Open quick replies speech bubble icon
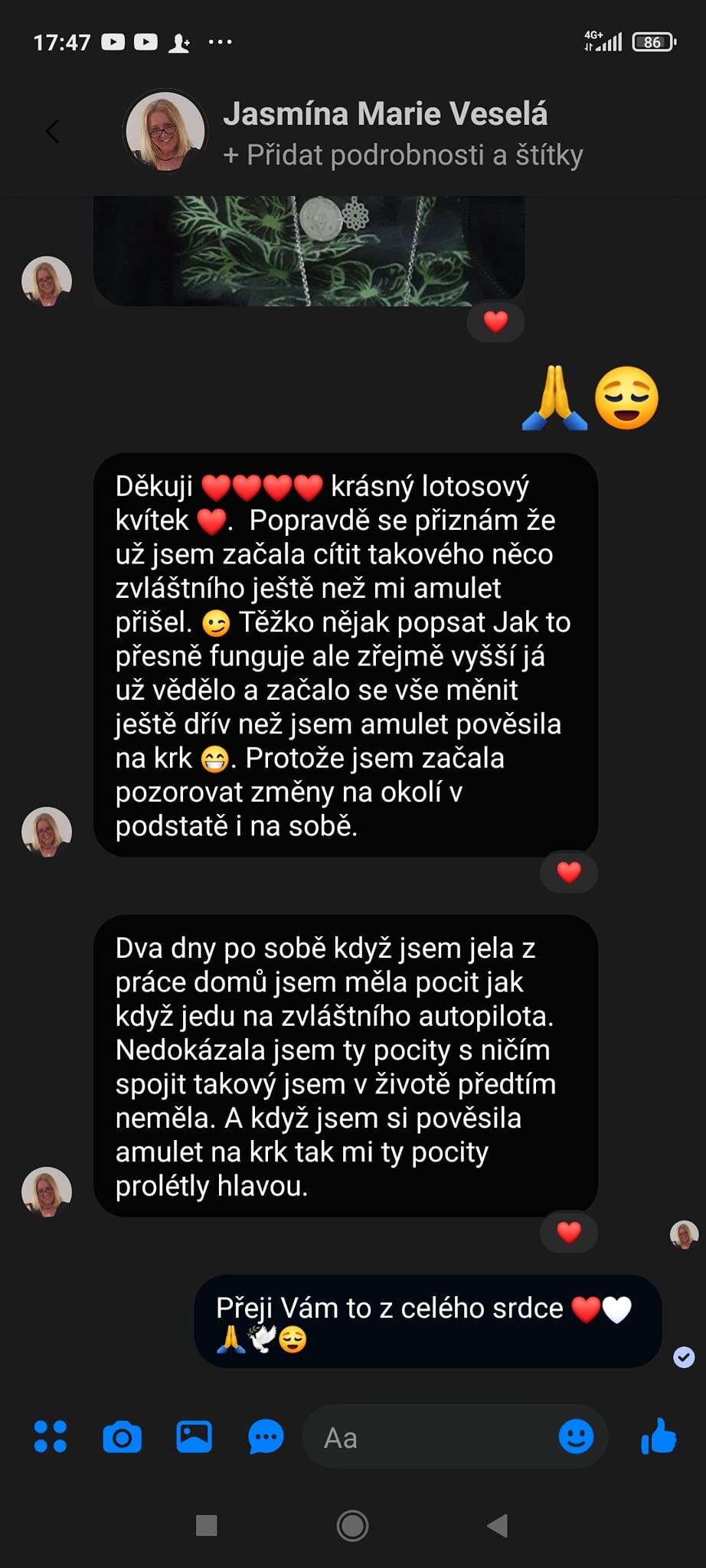This screenshot has width=706, height=1568. coord(266,1437)
